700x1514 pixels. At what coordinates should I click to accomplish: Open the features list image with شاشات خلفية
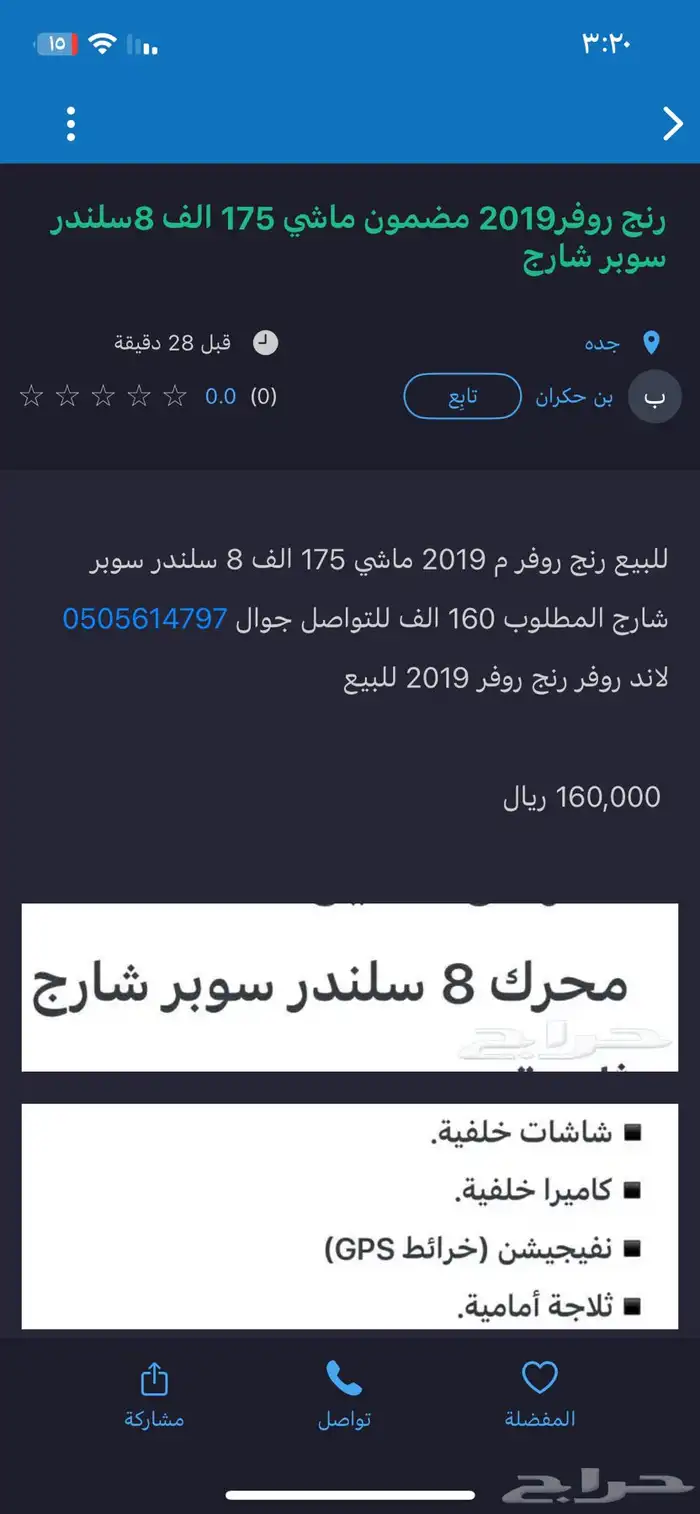(x=350, y=1216)
